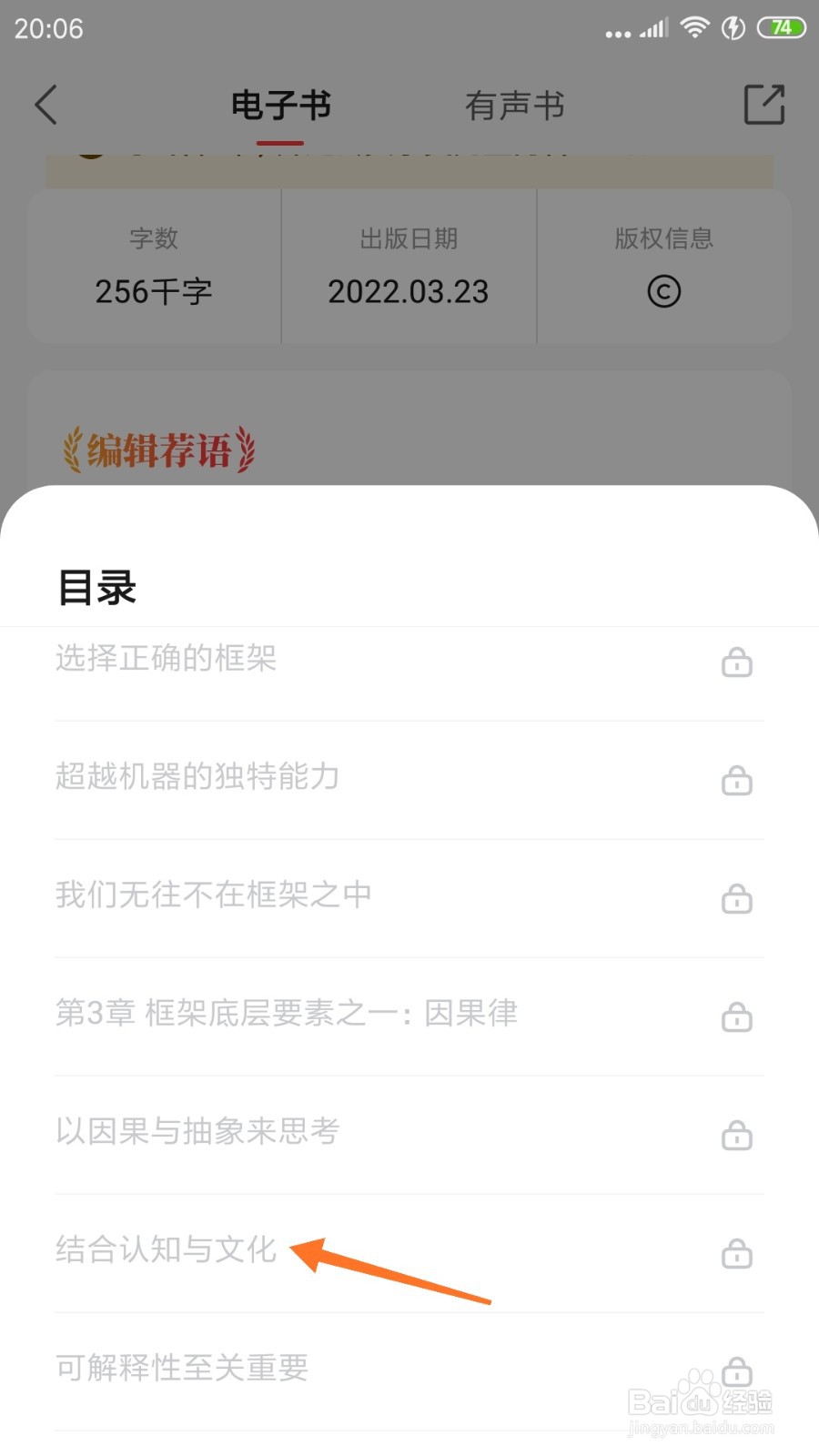819x1456 pixels.
Task: Tap the copyright © symbol under 版权信息
Action: click(664, 291)
